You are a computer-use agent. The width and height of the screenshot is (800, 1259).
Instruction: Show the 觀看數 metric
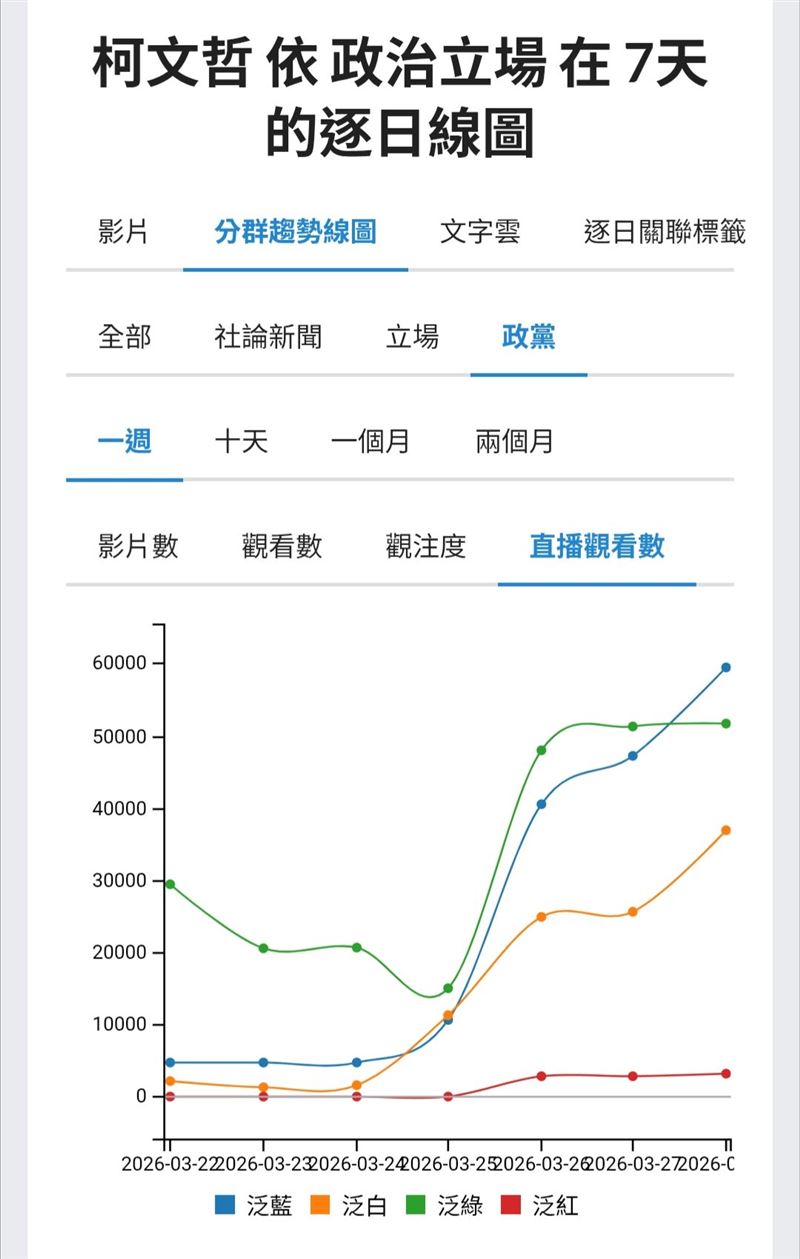(x=282, y=546)
